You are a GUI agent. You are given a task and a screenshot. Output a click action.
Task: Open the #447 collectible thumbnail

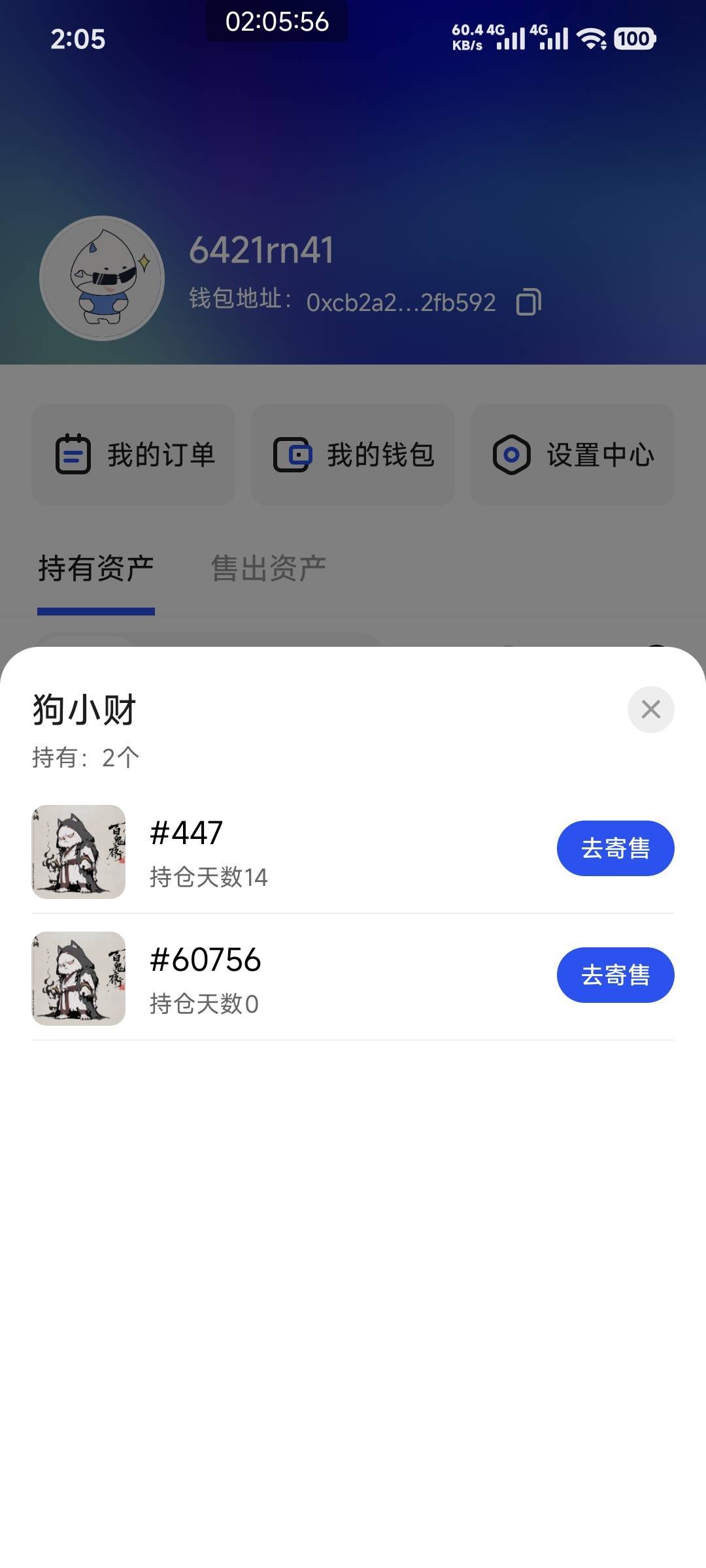pos(78,852)
